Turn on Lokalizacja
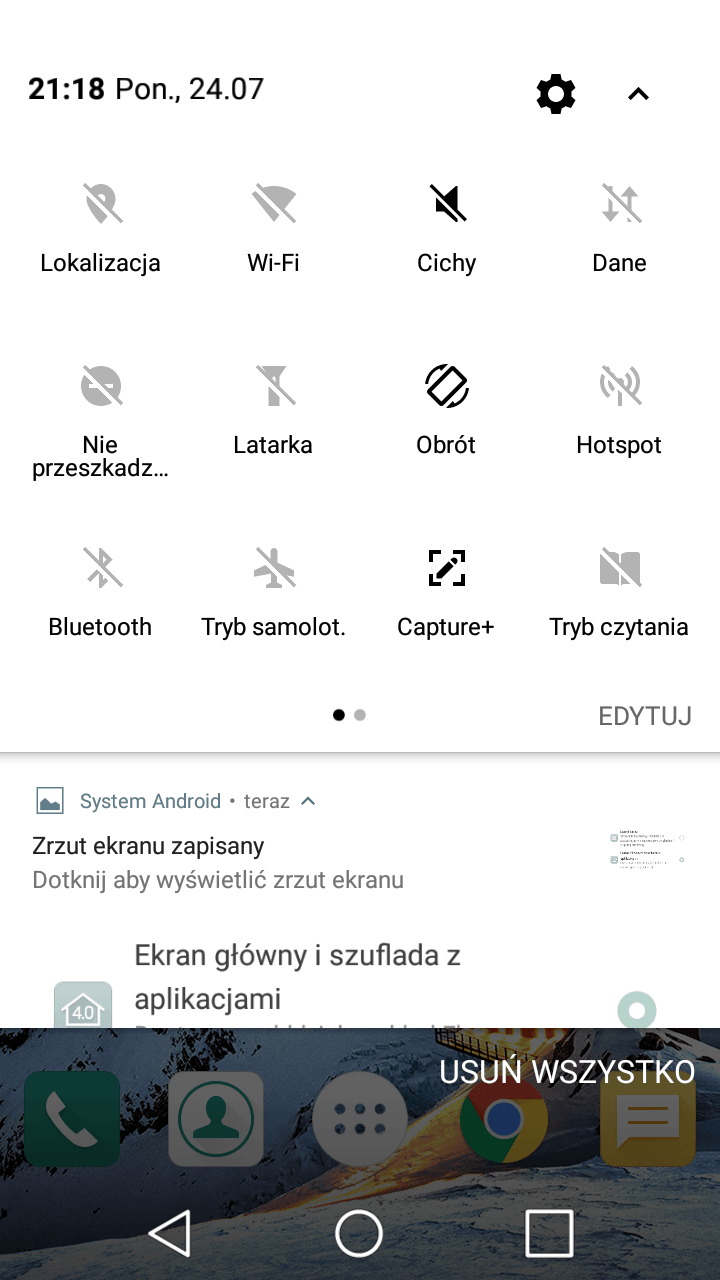720x1280 pixels. pos(101,228)
